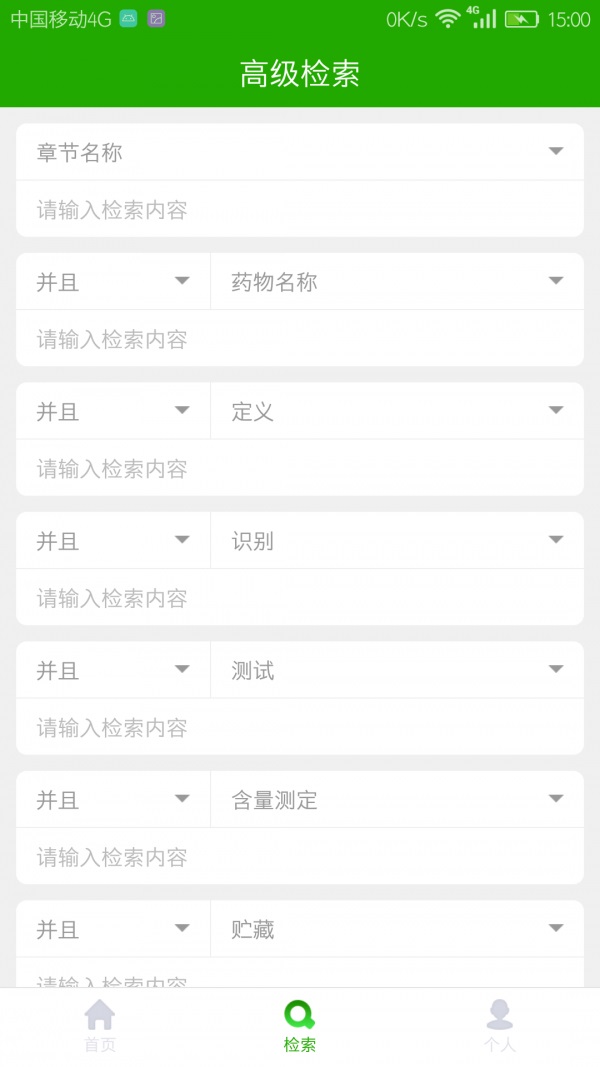Open the 测试 field dropdown
The width and height of the screenshot is (600, 1067).
click(397, 670)
